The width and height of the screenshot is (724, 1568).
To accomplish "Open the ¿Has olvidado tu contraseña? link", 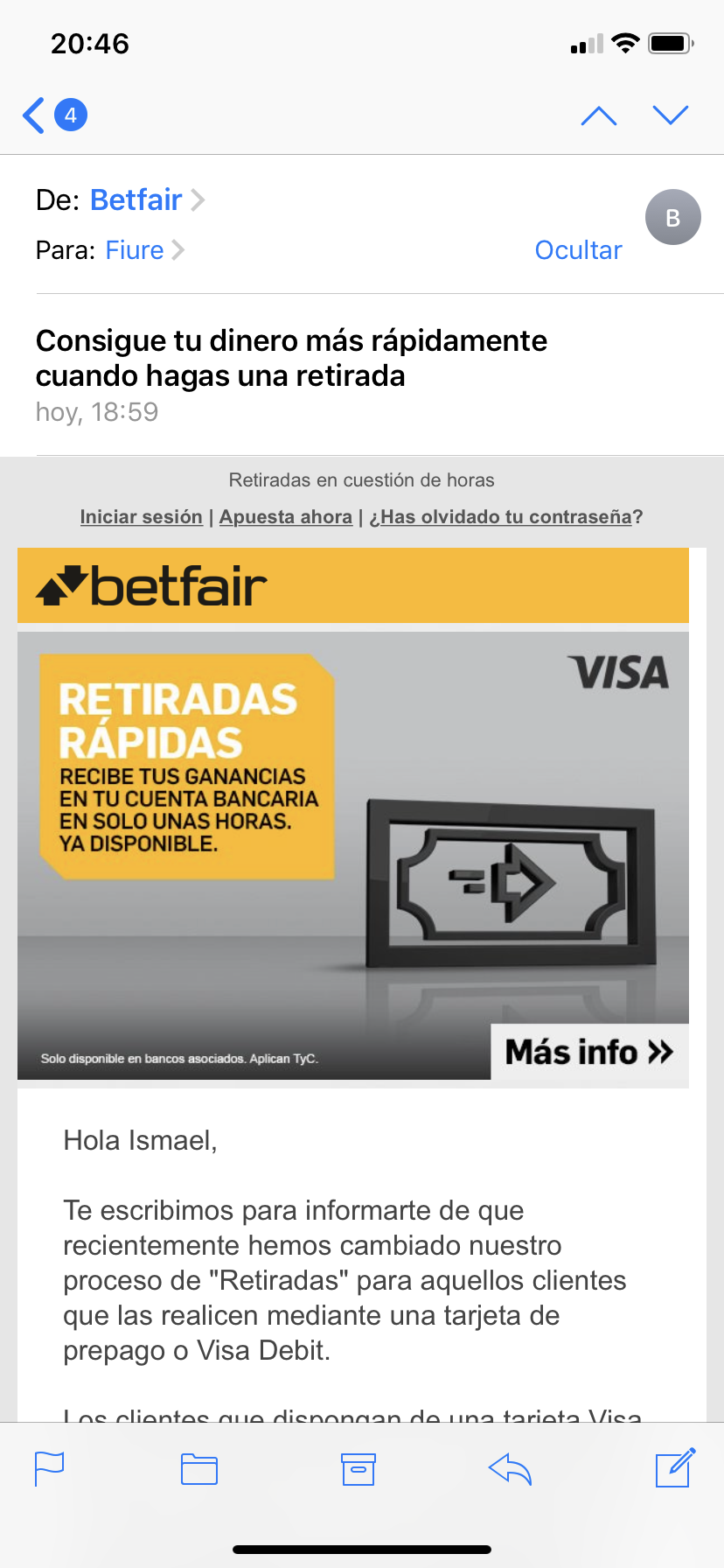I will tap(505, 516).
